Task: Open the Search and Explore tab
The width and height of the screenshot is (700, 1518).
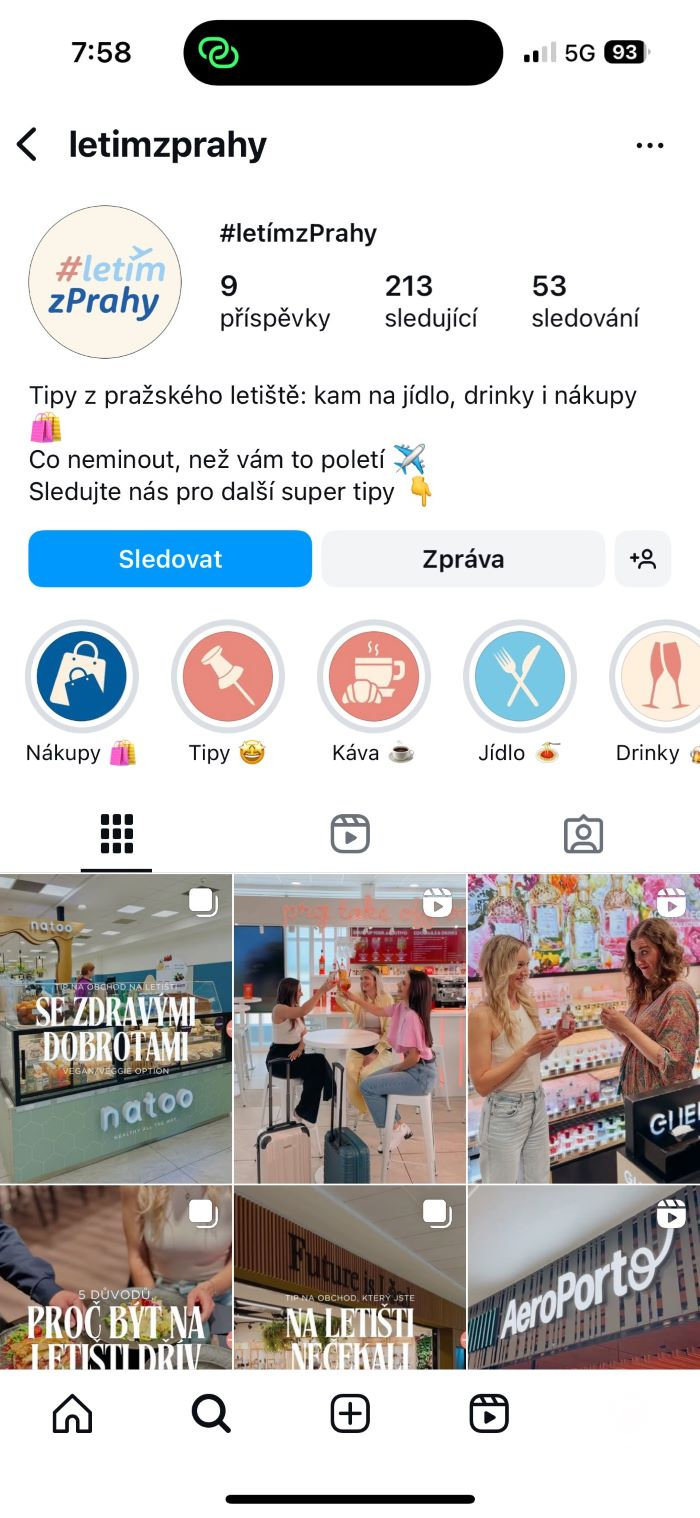Action: click(x=211, y=1414)
